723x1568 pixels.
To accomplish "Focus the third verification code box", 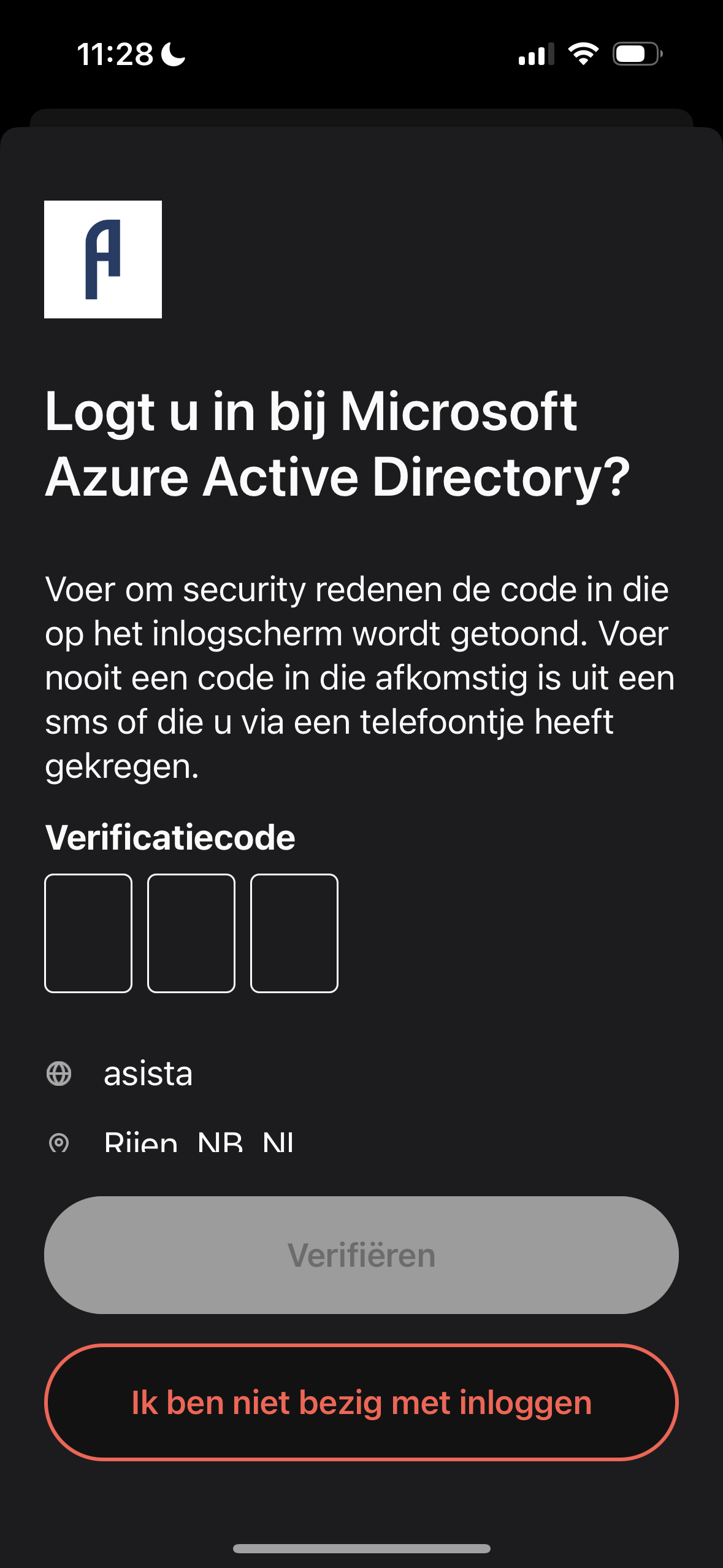I will [x=294, y=932].
